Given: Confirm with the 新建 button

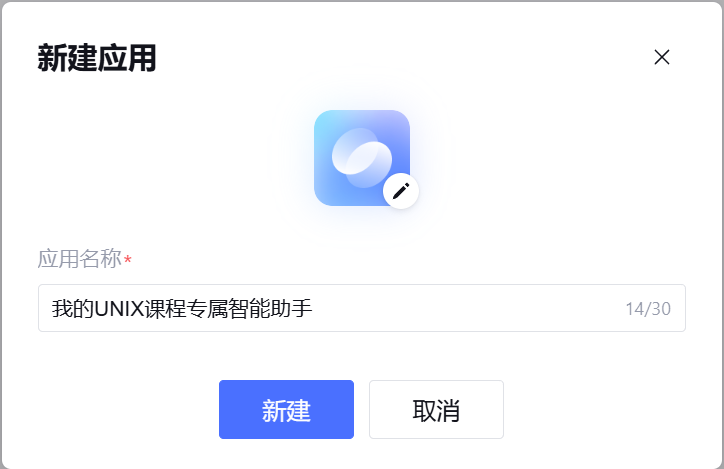Looking at the screenshot, I should [286, 410].
